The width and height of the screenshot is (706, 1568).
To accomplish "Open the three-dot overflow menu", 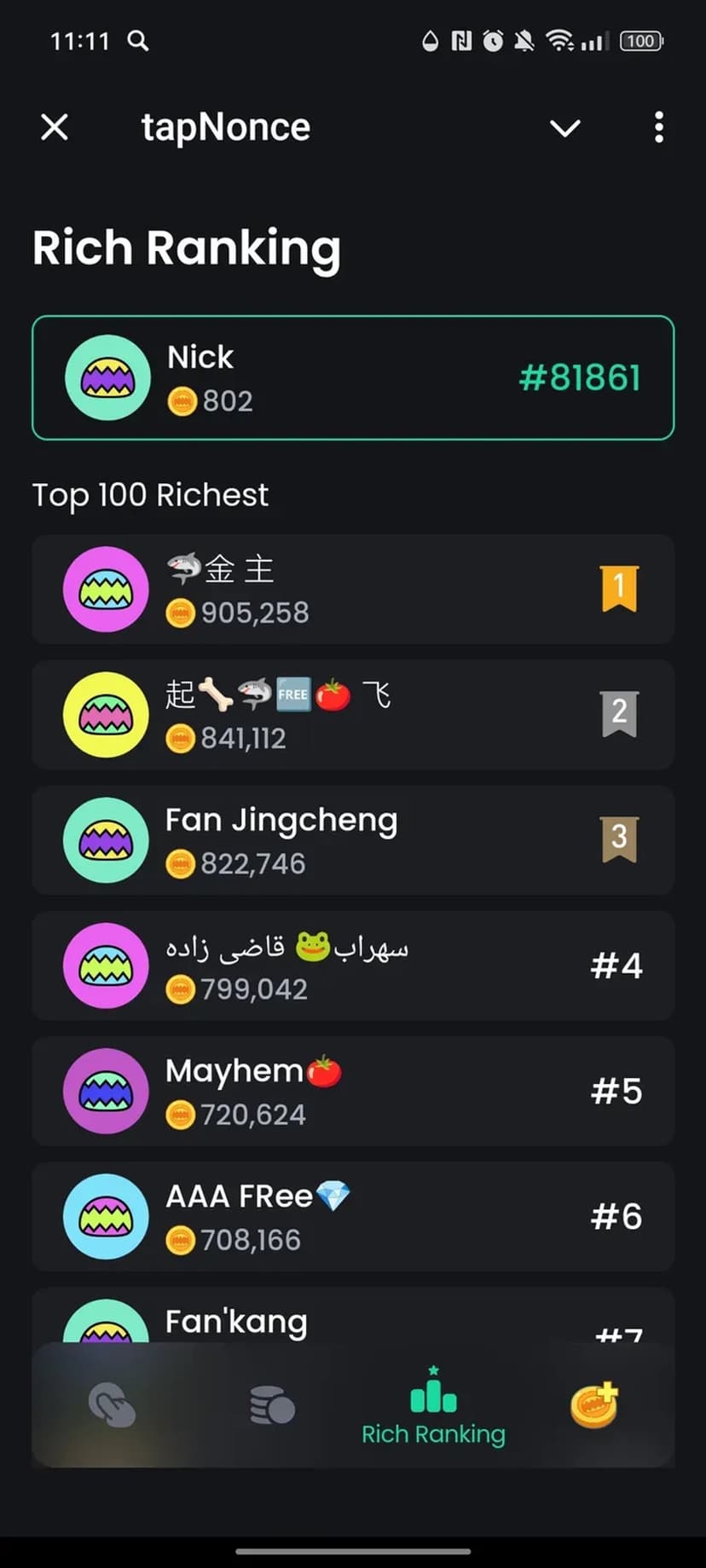I will [658, 128].
